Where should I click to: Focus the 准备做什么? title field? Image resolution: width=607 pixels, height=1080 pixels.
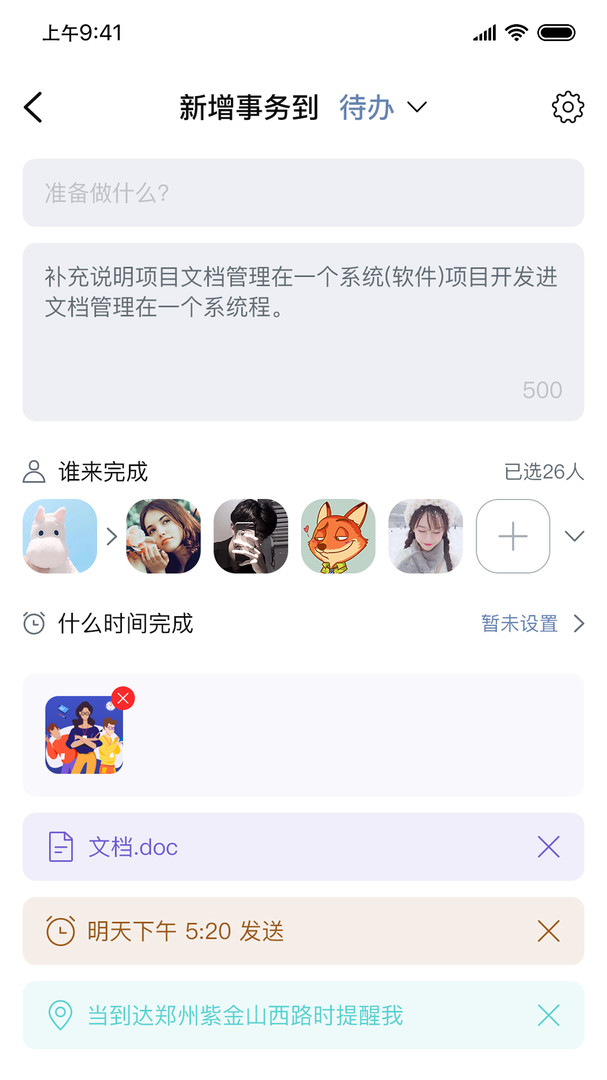[x=303, y=193]
